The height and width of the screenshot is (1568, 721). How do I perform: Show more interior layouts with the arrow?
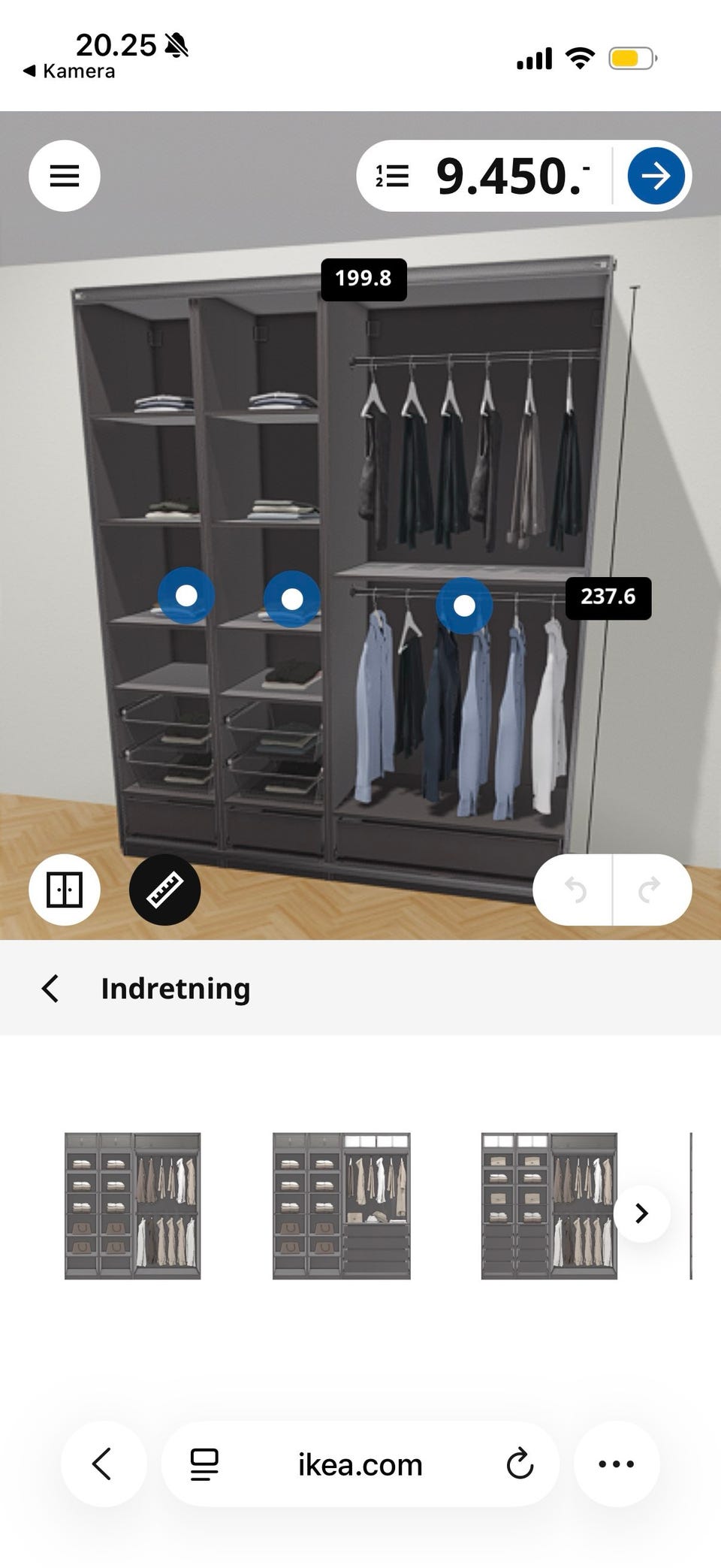pos(641,1213)
